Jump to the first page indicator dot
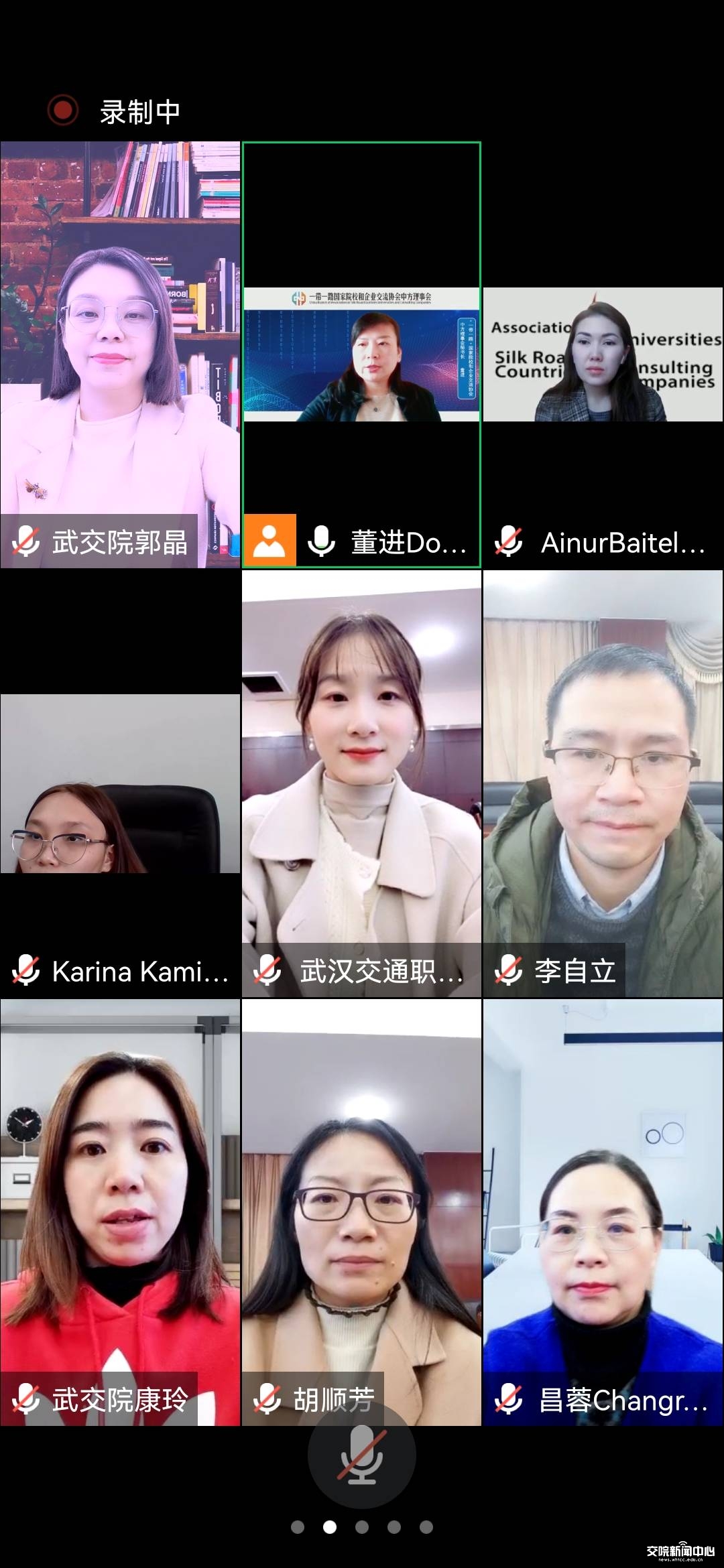This screenshot has width=724, height=1568. 298,1527
